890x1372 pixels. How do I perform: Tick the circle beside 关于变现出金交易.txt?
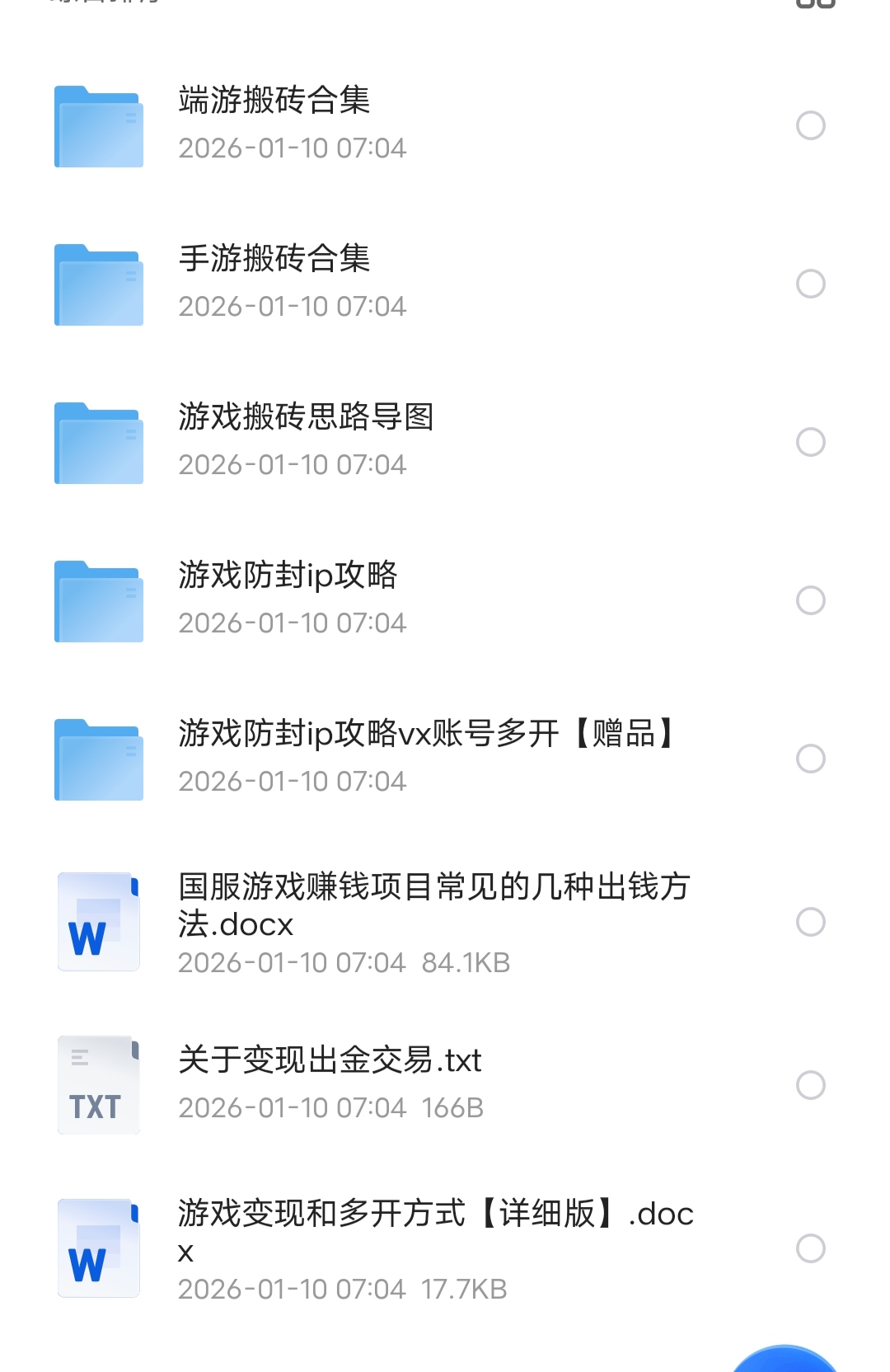(811, 1085)
